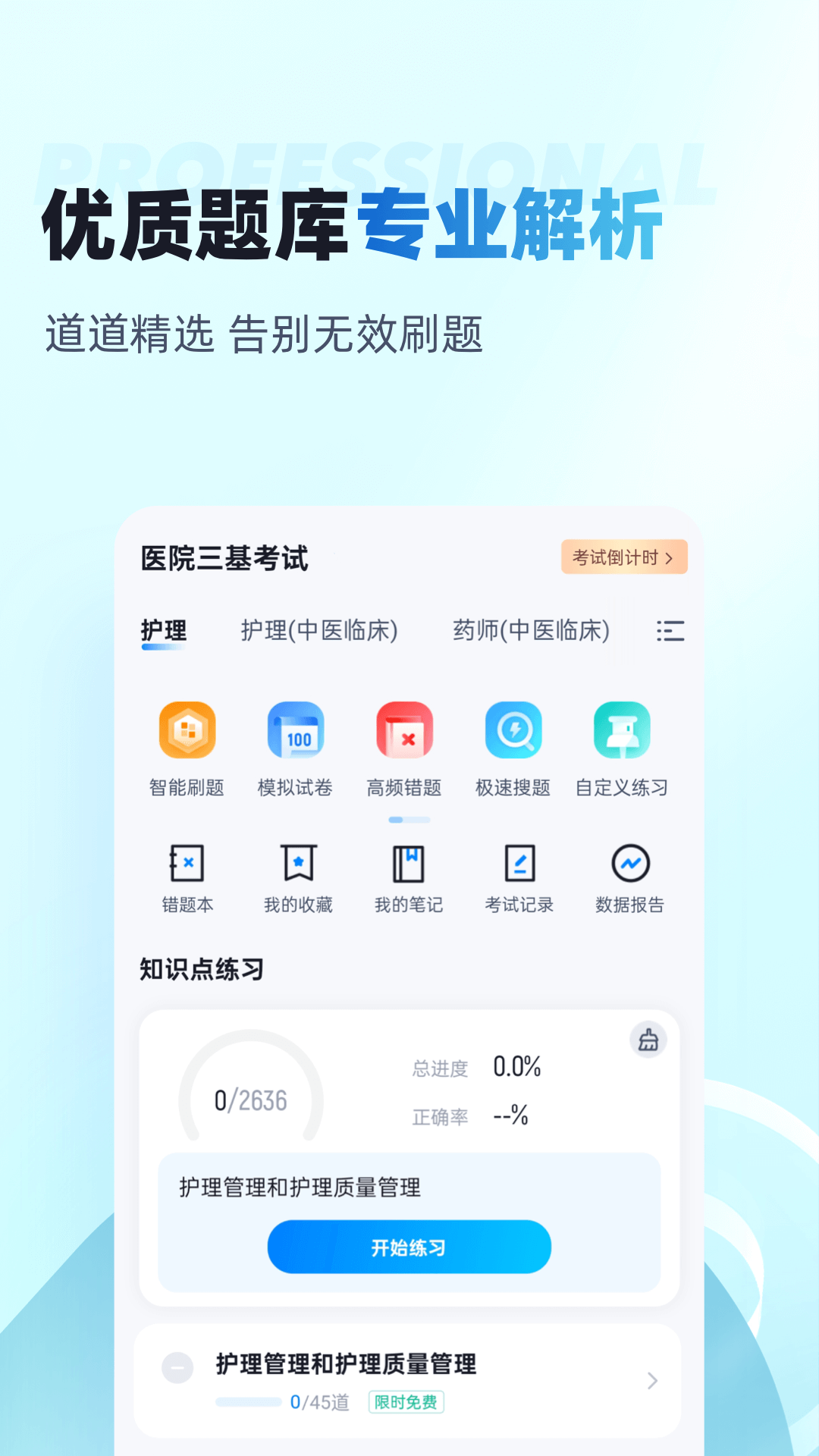
Task: Open the 智能刷题 feature
Action: click(x=187, y=730)
